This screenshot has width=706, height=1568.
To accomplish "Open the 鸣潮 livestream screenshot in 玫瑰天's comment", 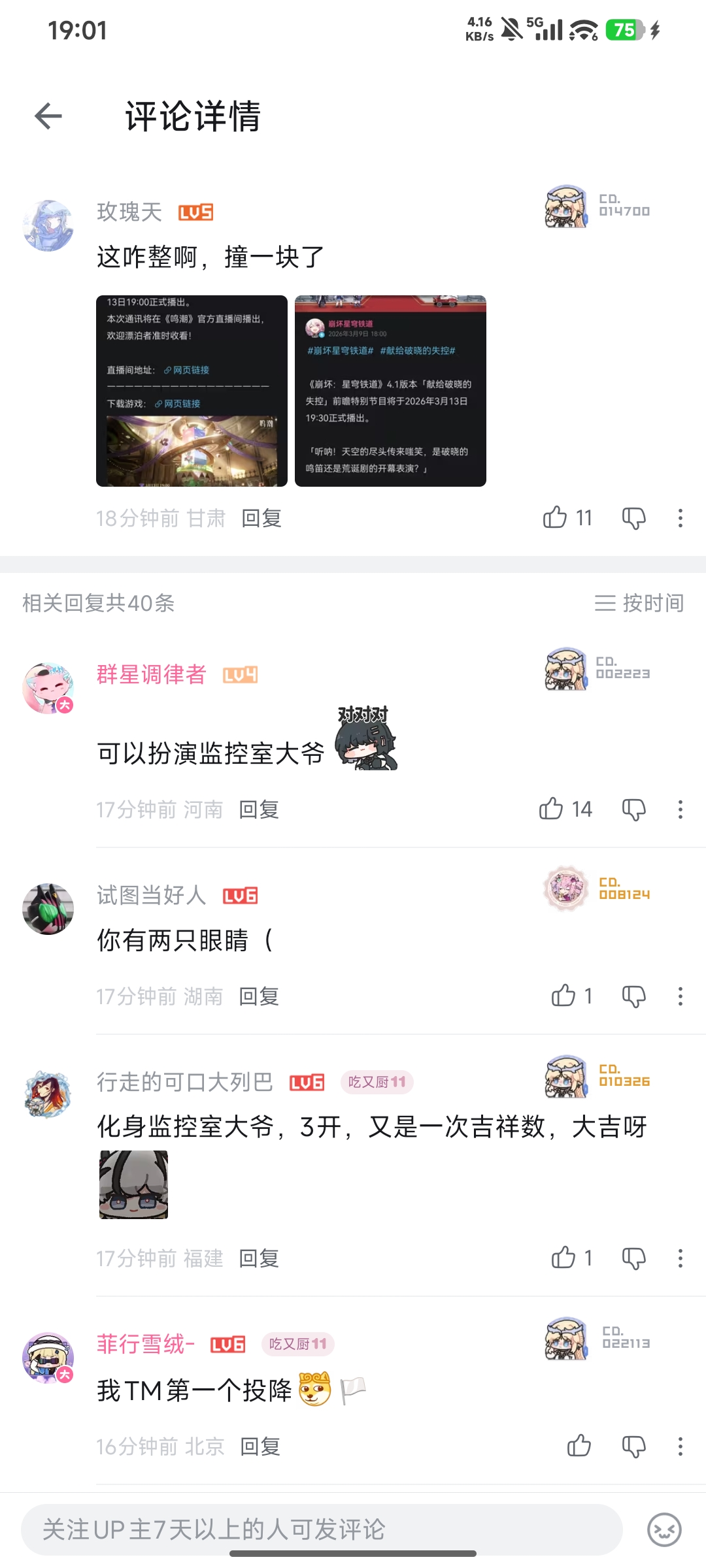I will pos(192,391).
